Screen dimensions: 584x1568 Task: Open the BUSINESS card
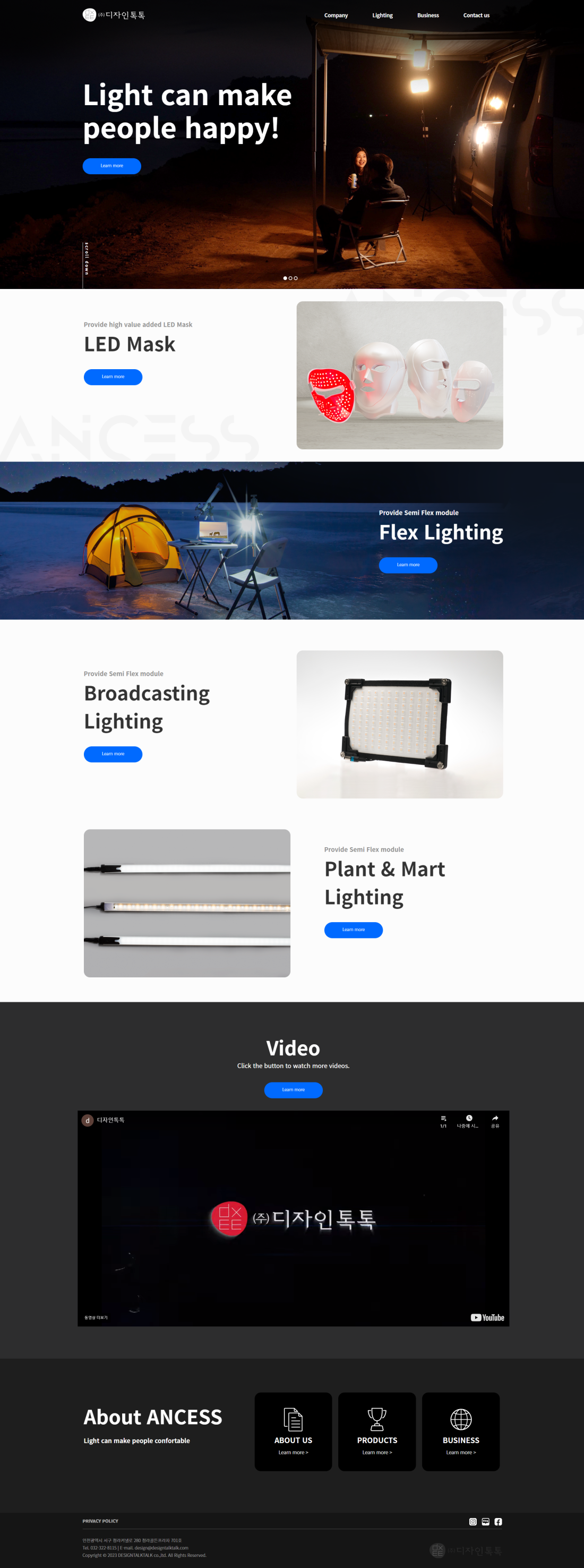coord(460,1431)
